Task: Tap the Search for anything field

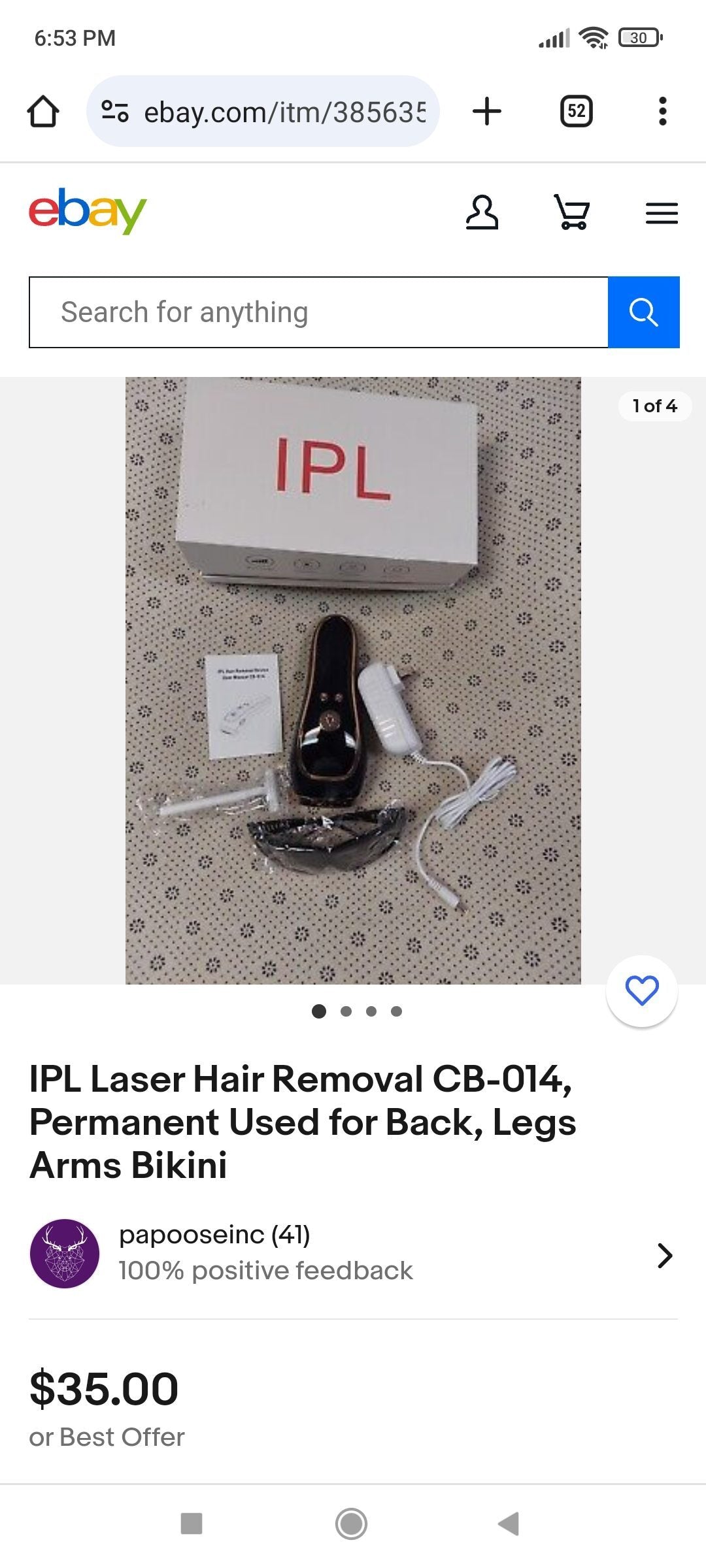Action: 318,312
